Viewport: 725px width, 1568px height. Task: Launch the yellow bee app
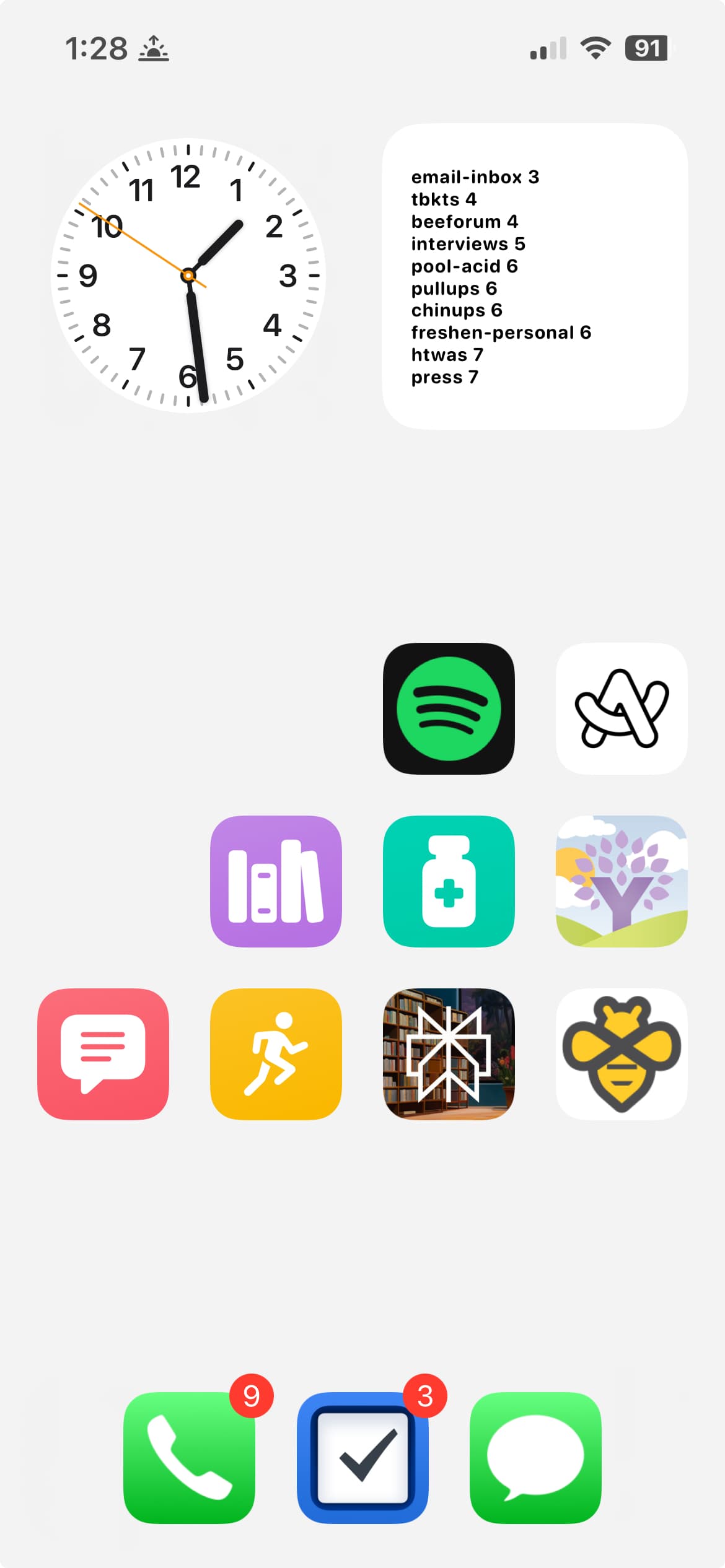click(x=622, y=1054)
